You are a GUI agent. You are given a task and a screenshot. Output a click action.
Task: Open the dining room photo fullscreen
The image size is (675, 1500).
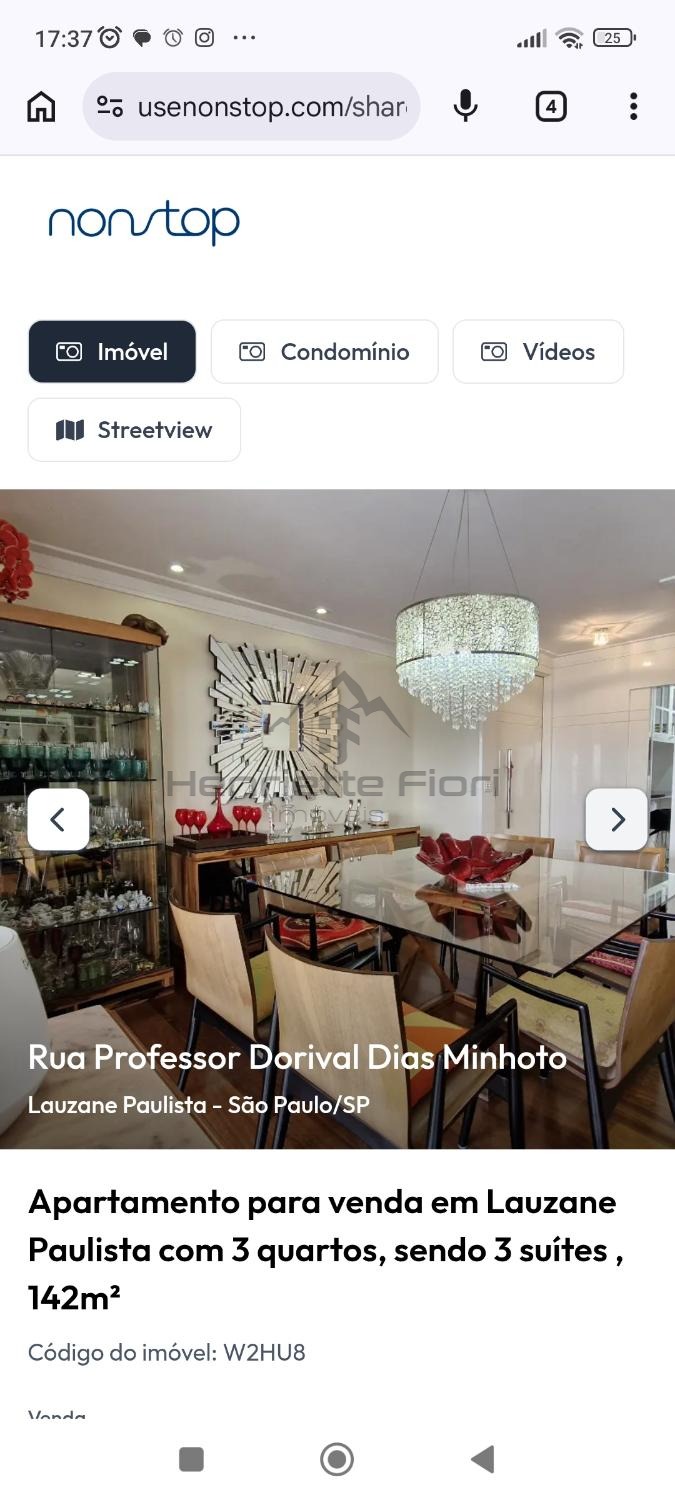[337, 700]
